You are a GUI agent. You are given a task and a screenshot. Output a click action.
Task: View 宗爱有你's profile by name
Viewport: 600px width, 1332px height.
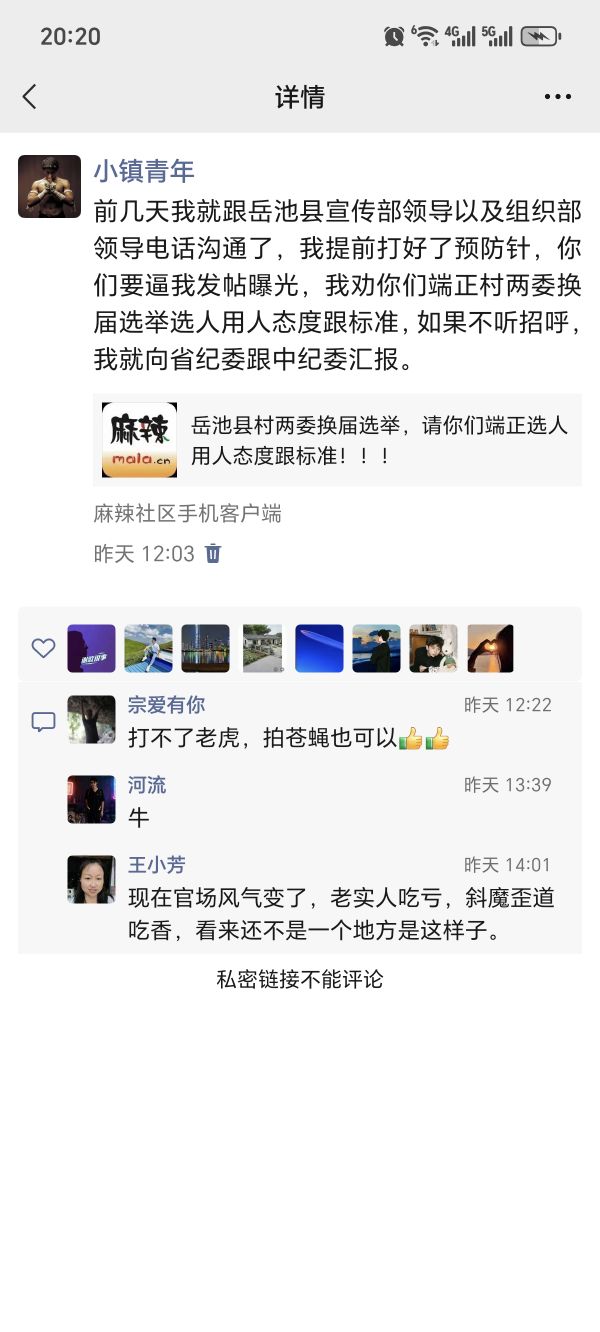coord(166,705)
